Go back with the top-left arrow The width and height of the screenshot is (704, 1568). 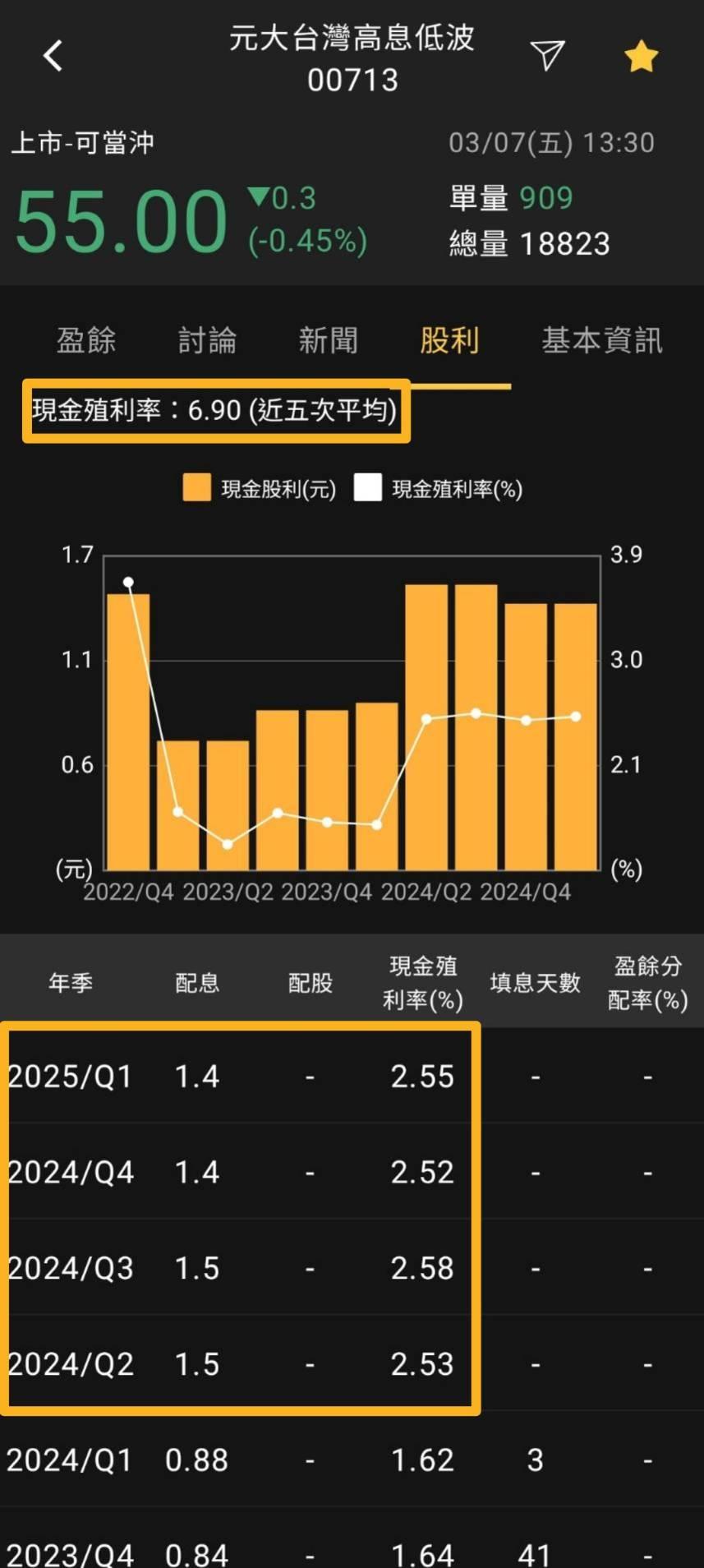pos(53,57)
